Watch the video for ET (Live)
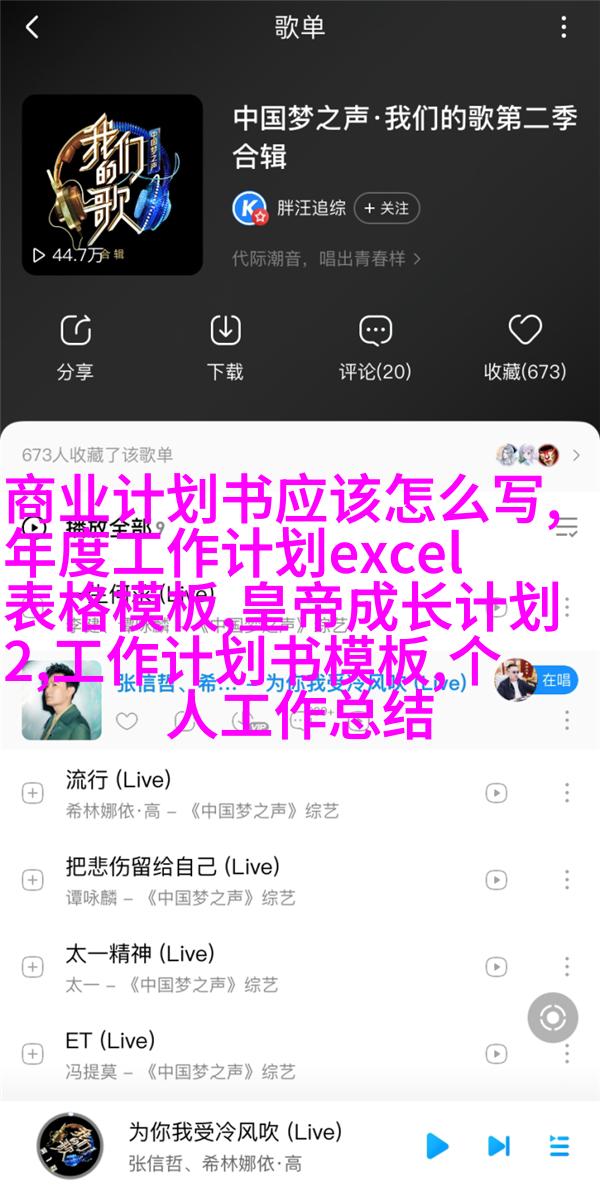Screen dimensions: 600x1201 (496, 1054)
